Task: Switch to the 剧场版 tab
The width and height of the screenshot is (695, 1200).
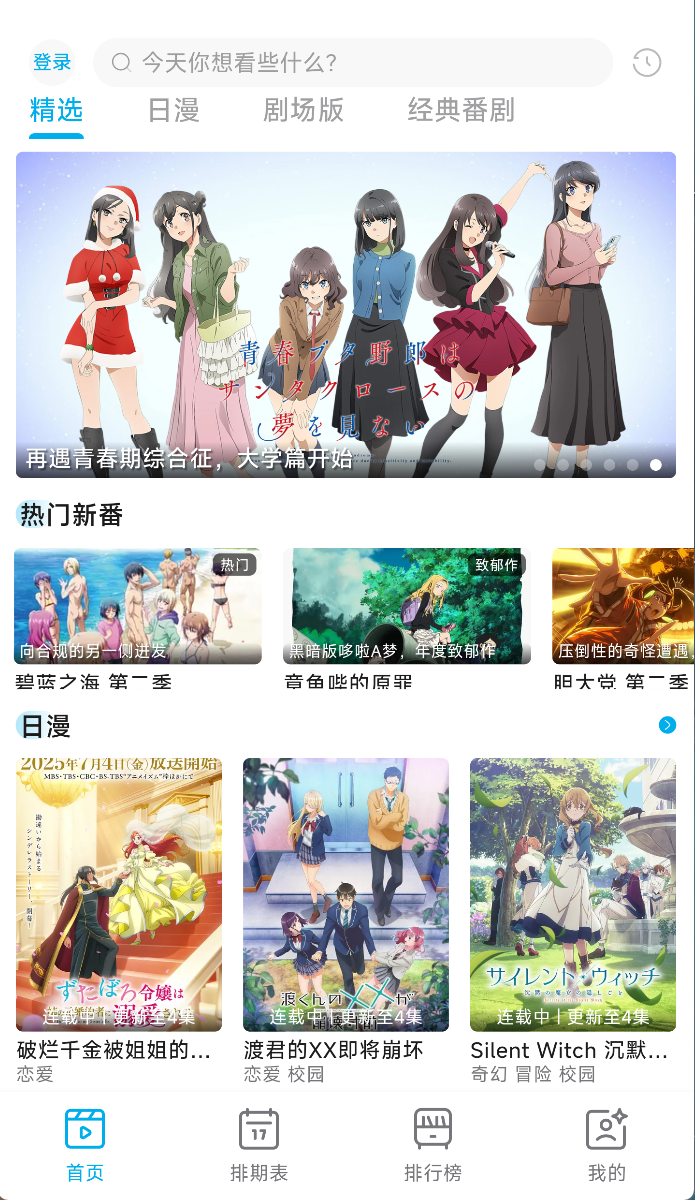Action: click(303, 110)
